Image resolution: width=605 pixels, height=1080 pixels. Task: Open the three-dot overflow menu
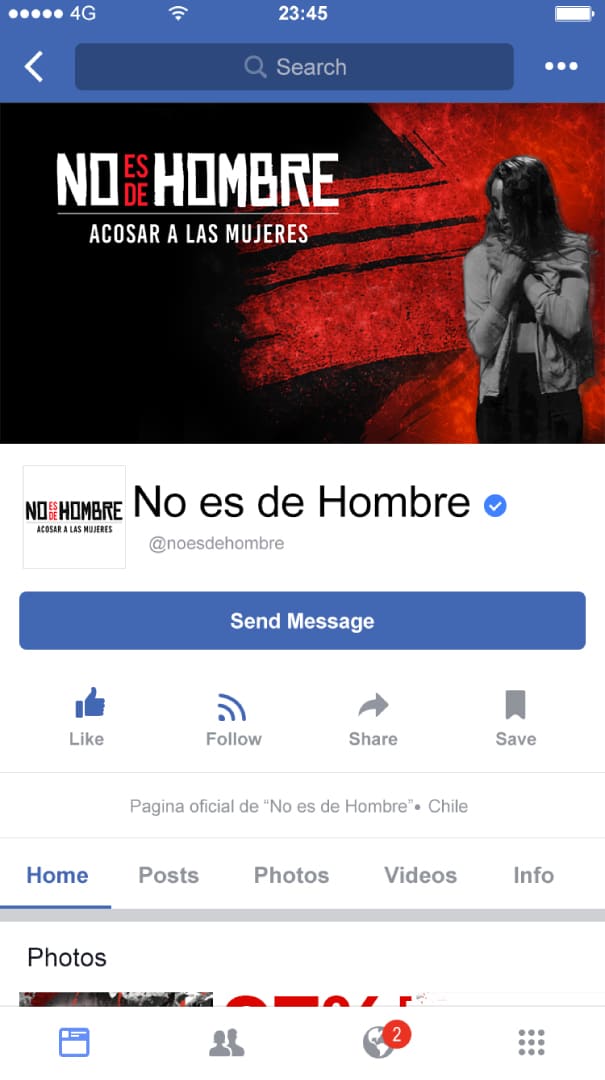point(561,66)
